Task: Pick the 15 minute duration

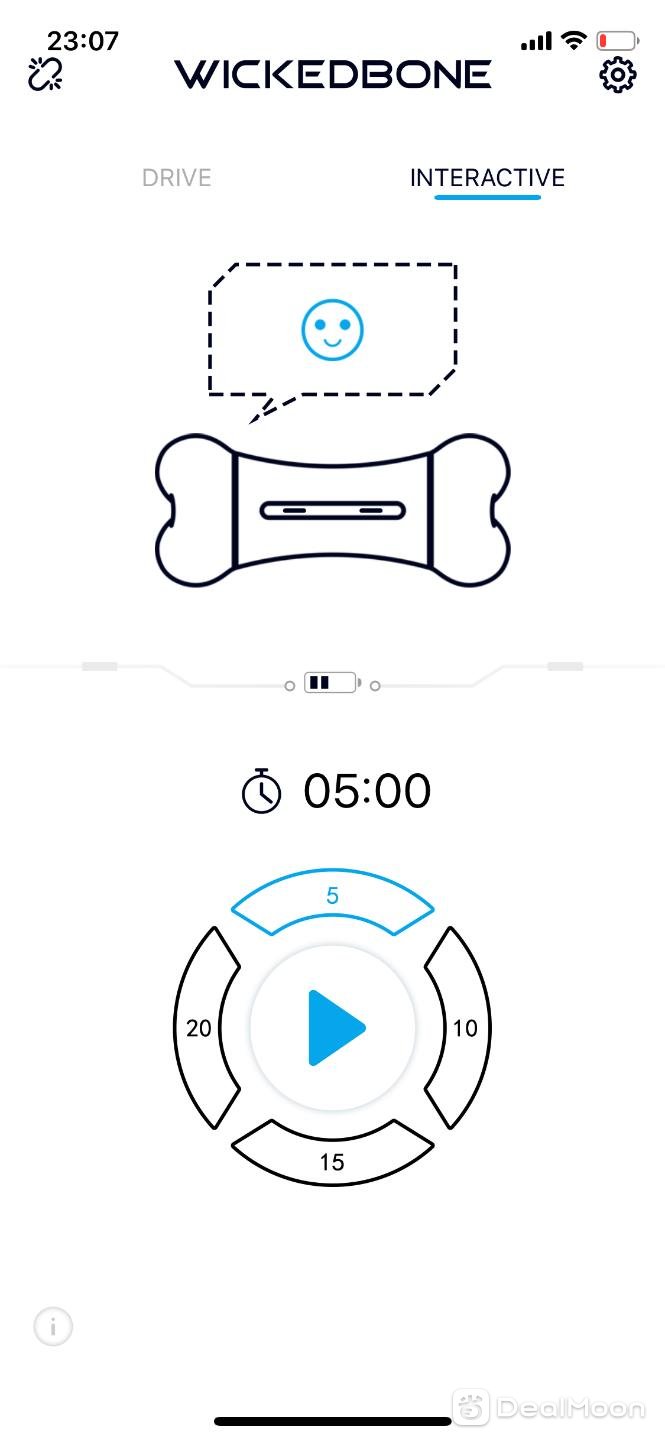Action: point(332,1159)
